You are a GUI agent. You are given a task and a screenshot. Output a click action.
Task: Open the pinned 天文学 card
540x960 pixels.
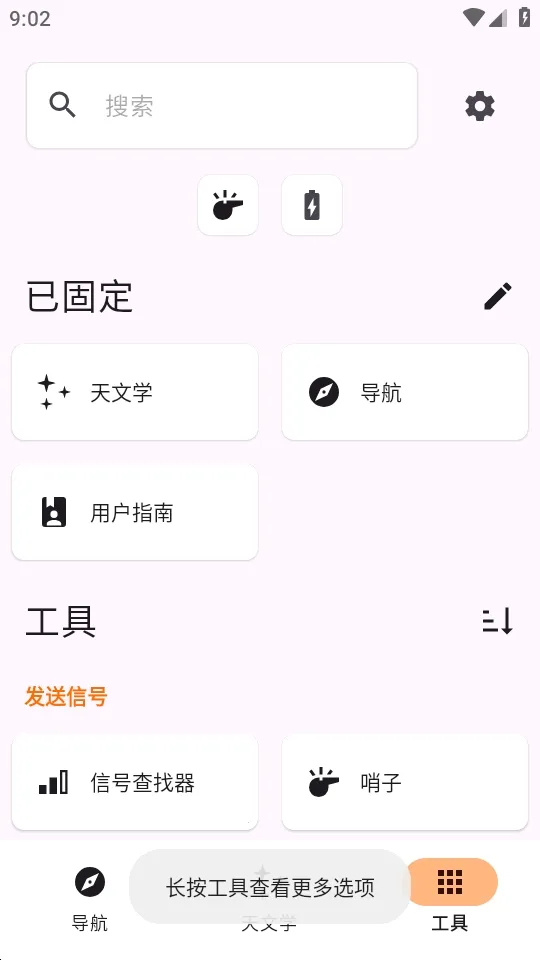(x=135, y=392)
